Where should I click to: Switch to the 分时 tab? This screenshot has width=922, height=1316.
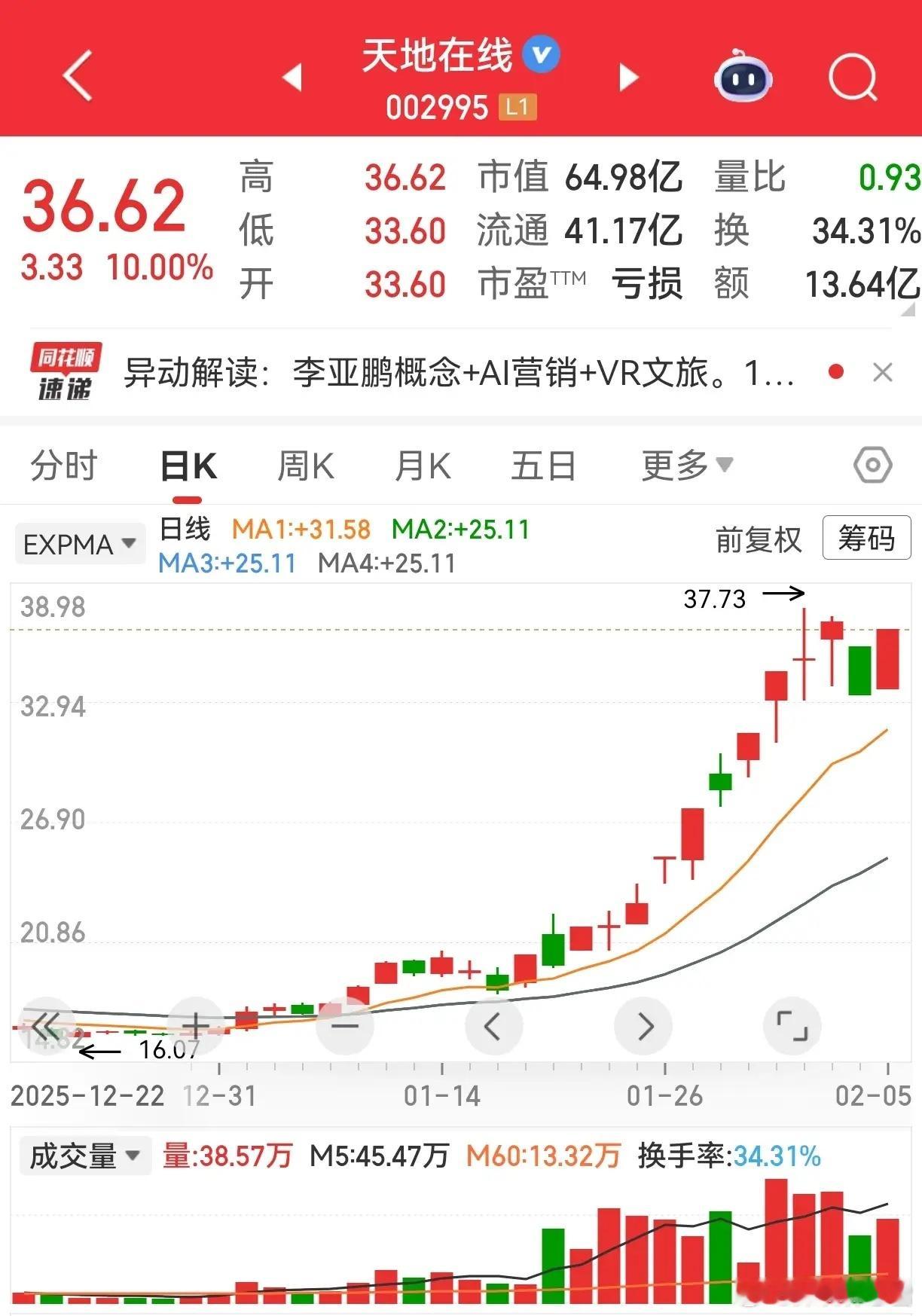(x=64, y=466)
